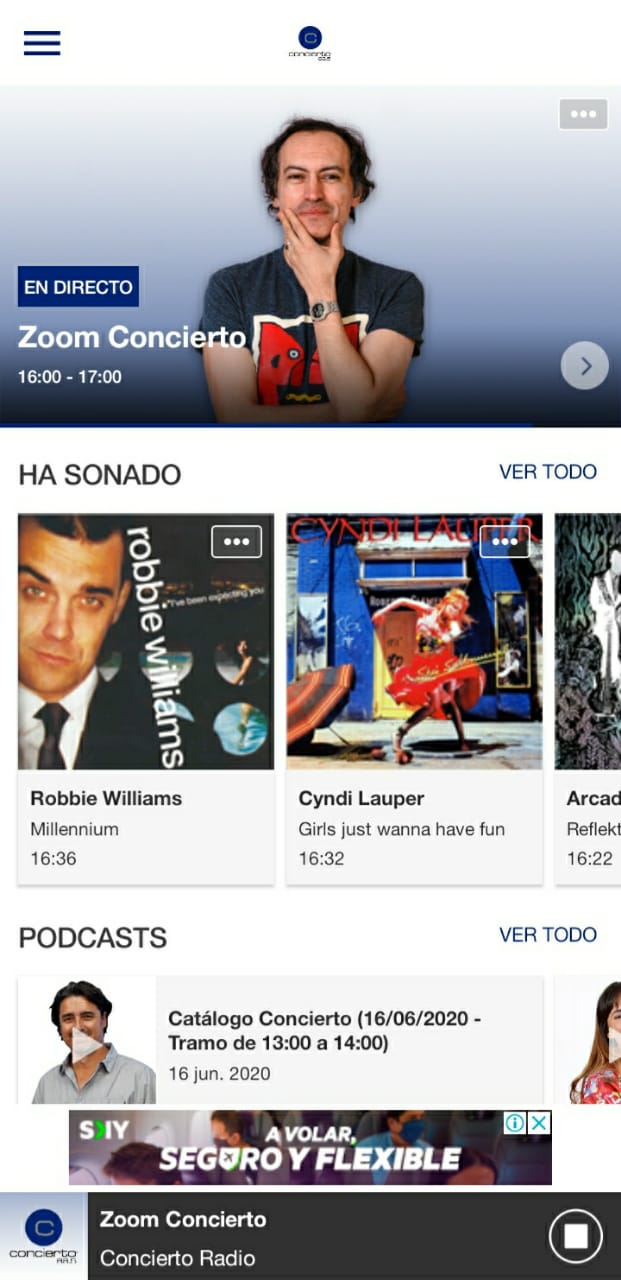This screenshot has width=621, height=1280.
Task: View all Podcasts
Action: pos(547,935)
